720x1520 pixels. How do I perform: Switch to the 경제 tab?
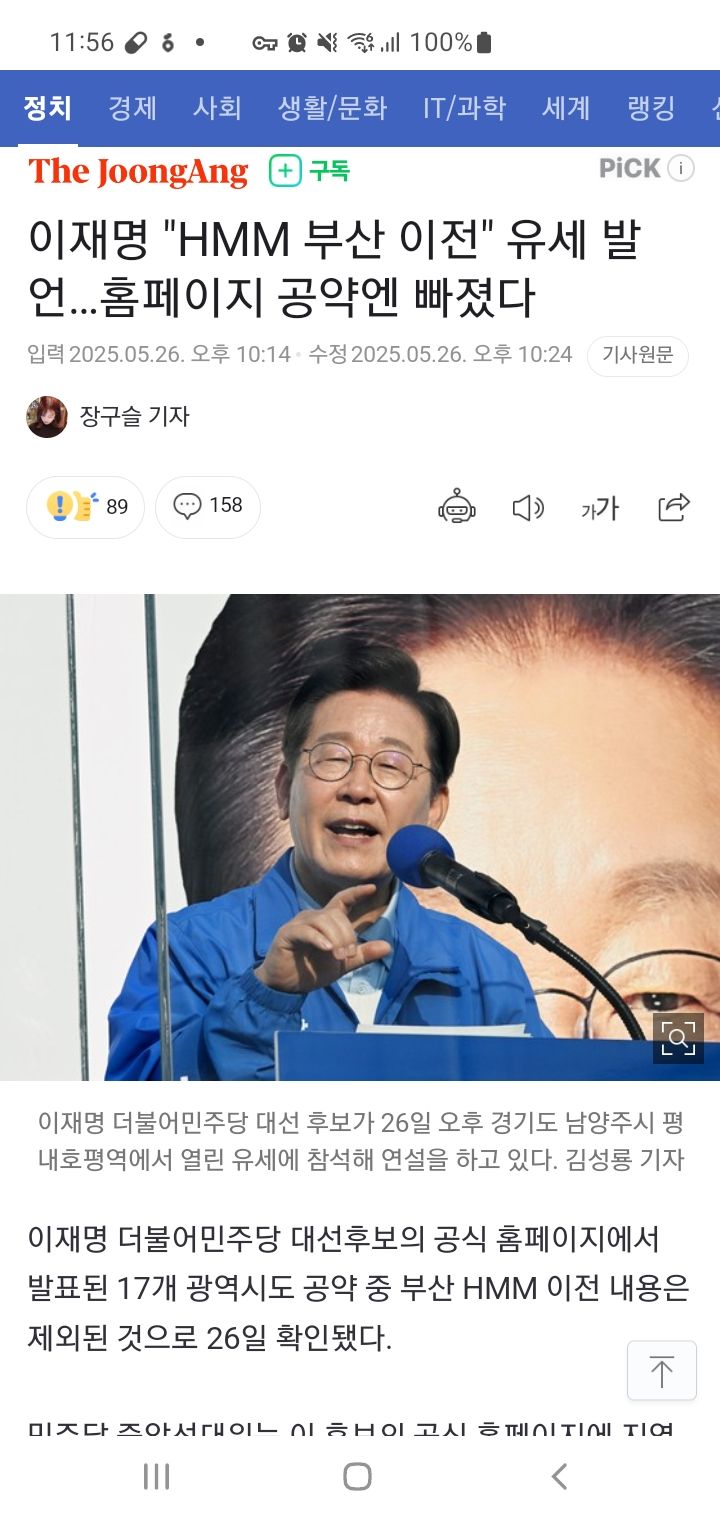(133, 108)
